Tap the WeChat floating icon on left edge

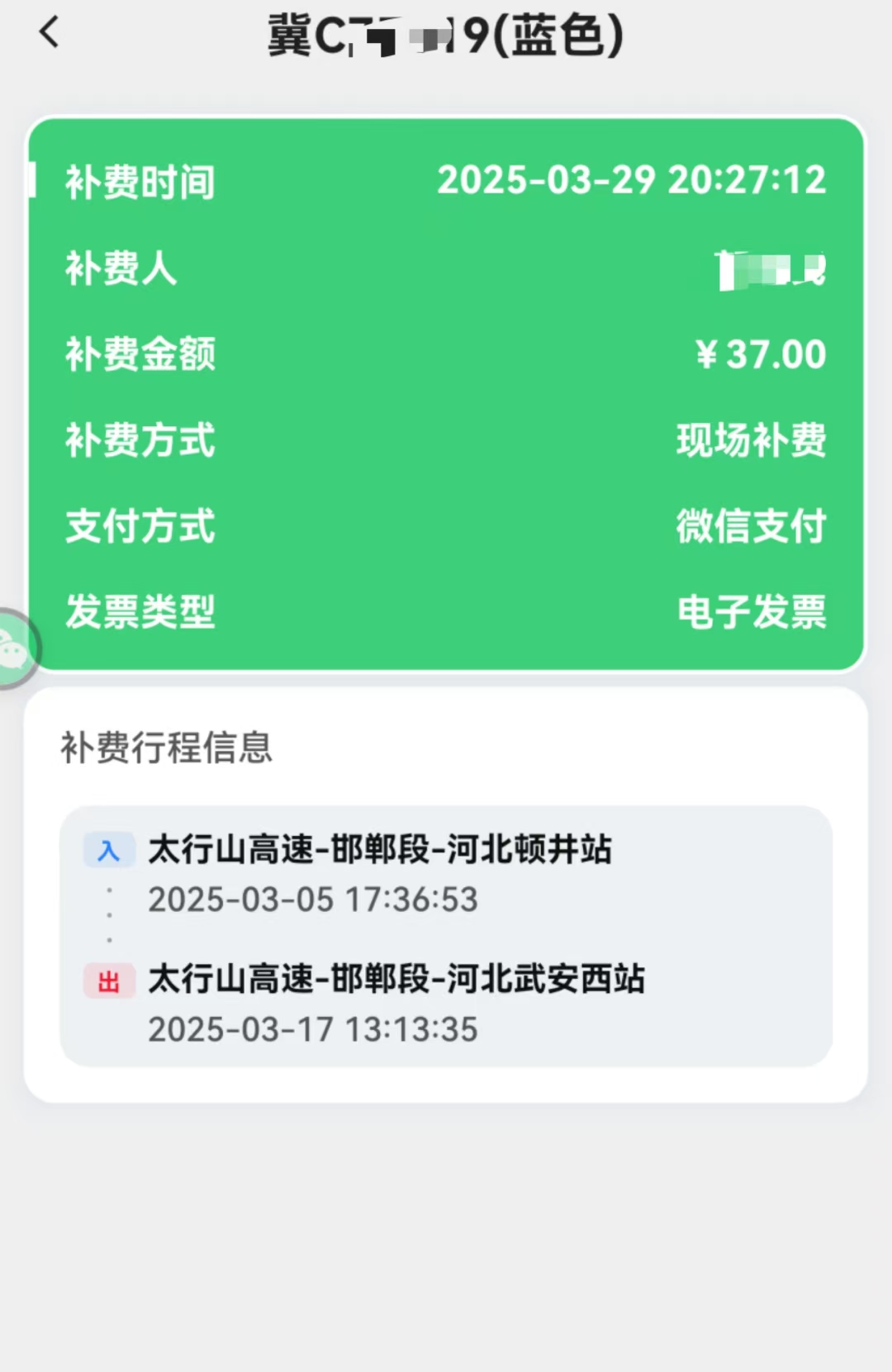pos(17,647)
